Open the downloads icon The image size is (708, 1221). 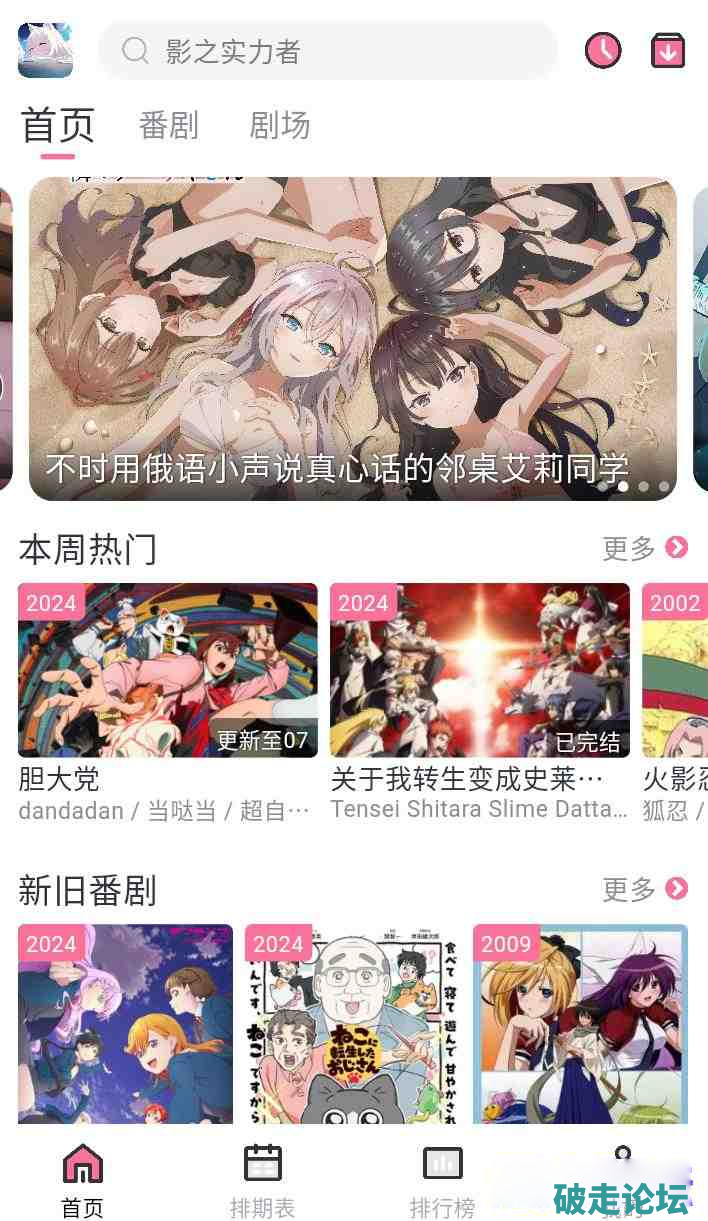(x=667, y=50)
